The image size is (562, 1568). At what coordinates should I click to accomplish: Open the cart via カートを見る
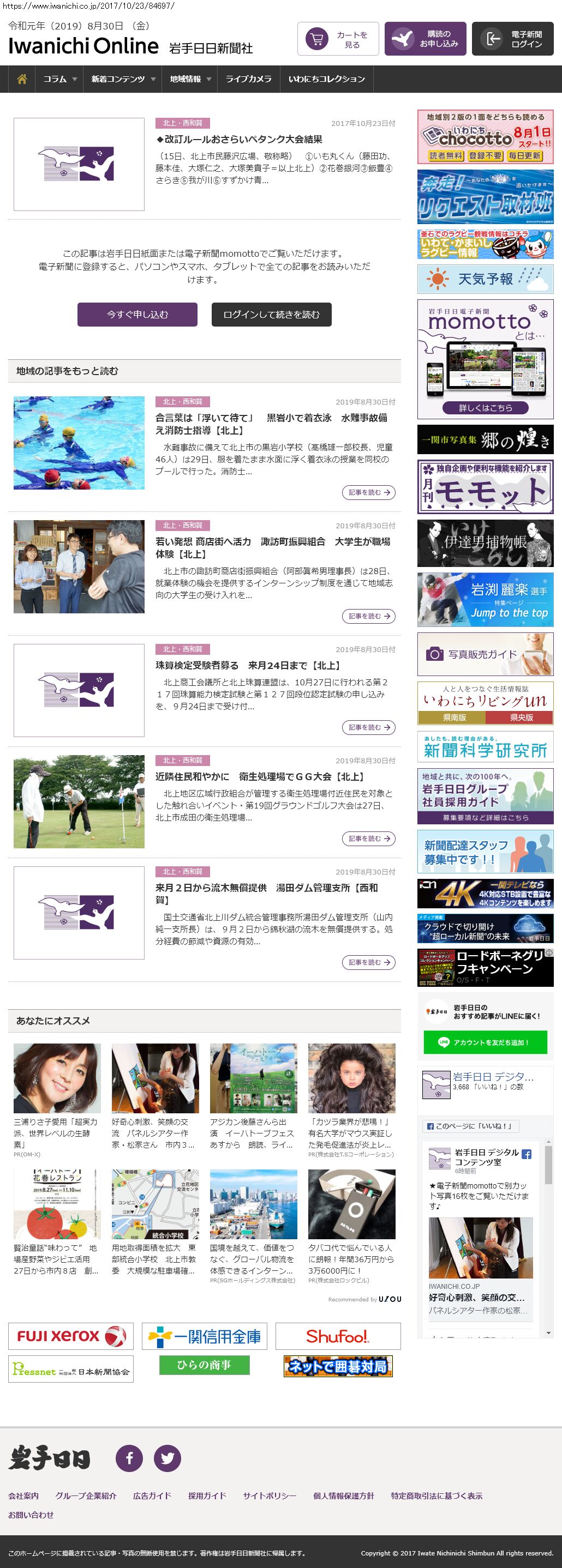click(x=338, y=39)
